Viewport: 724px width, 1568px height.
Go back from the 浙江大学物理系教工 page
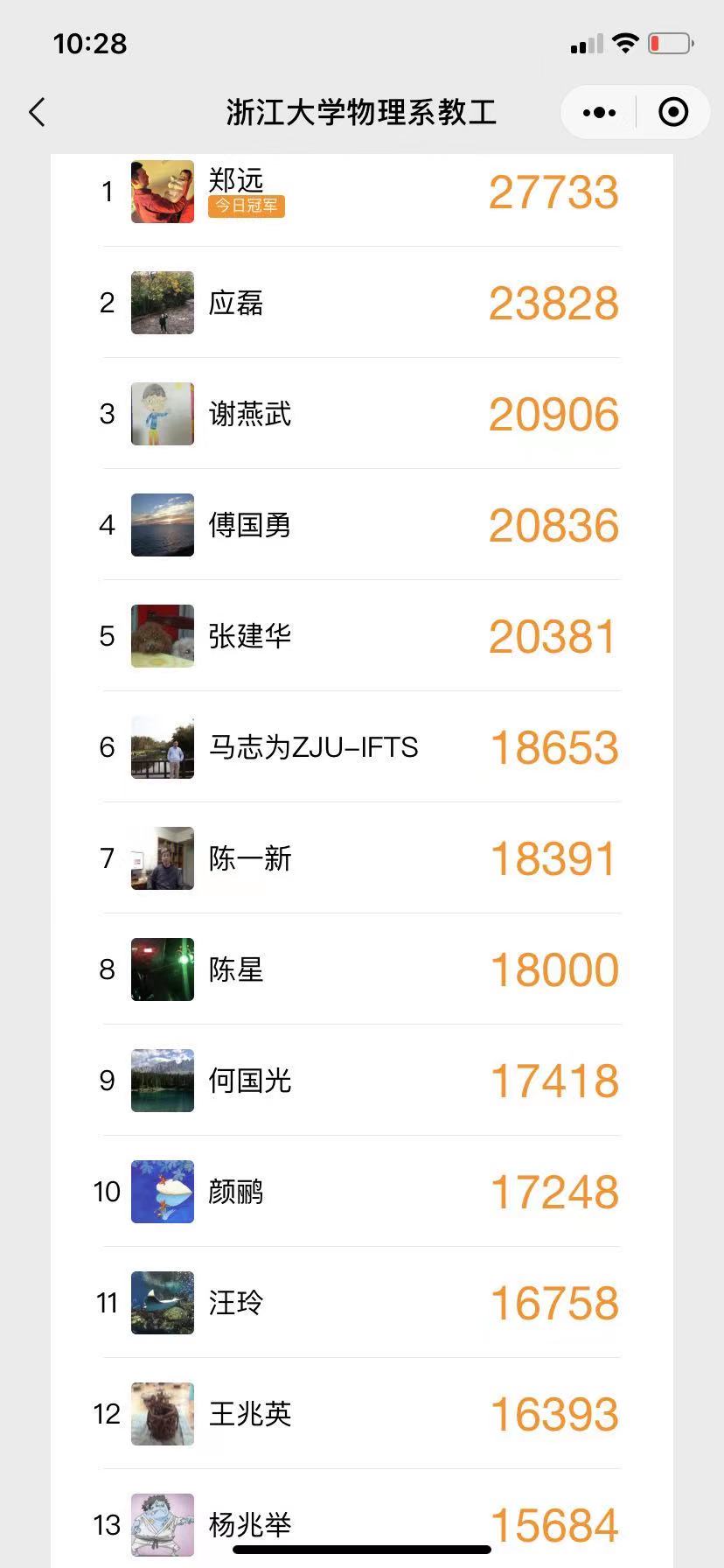tap(37, 113)
